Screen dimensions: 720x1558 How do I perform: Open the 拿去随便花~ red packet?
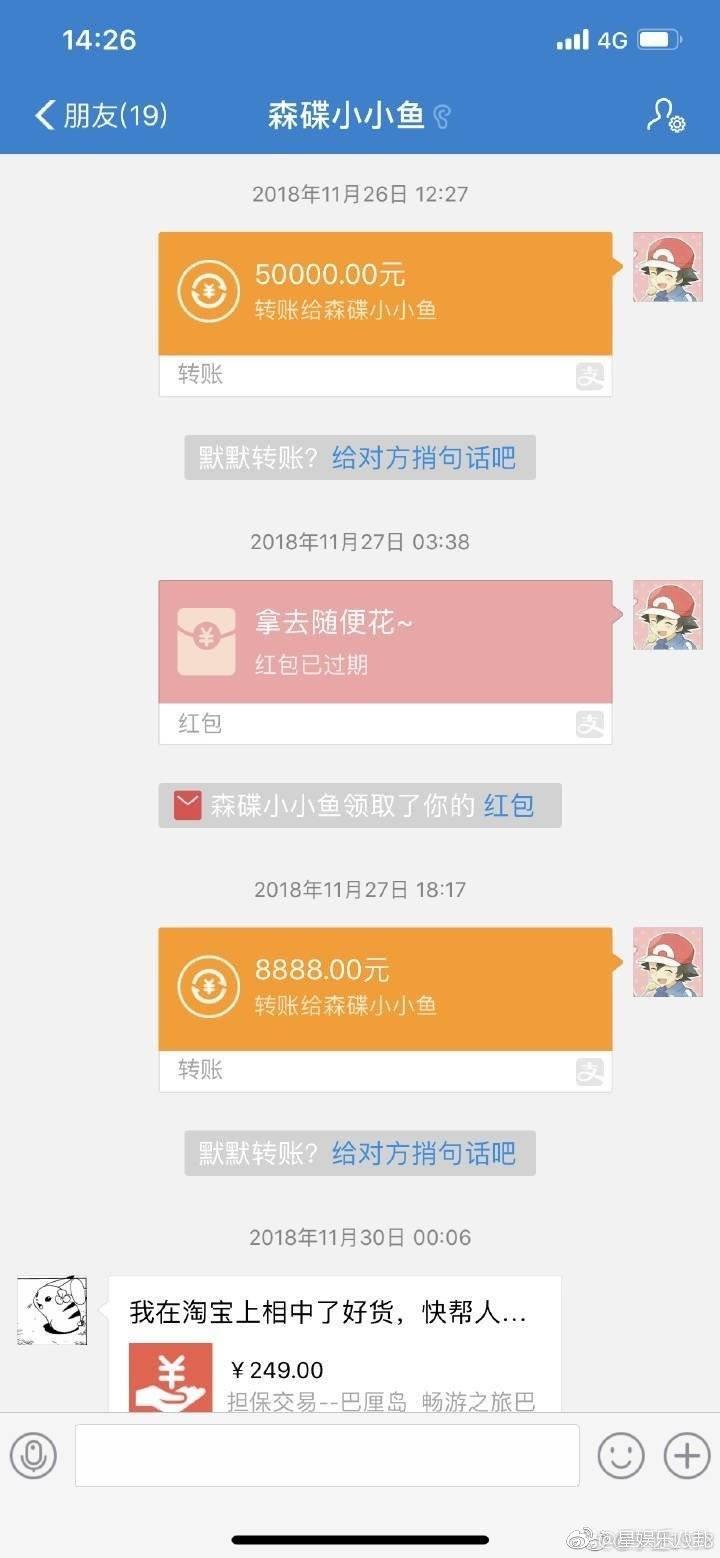(385, 642)
